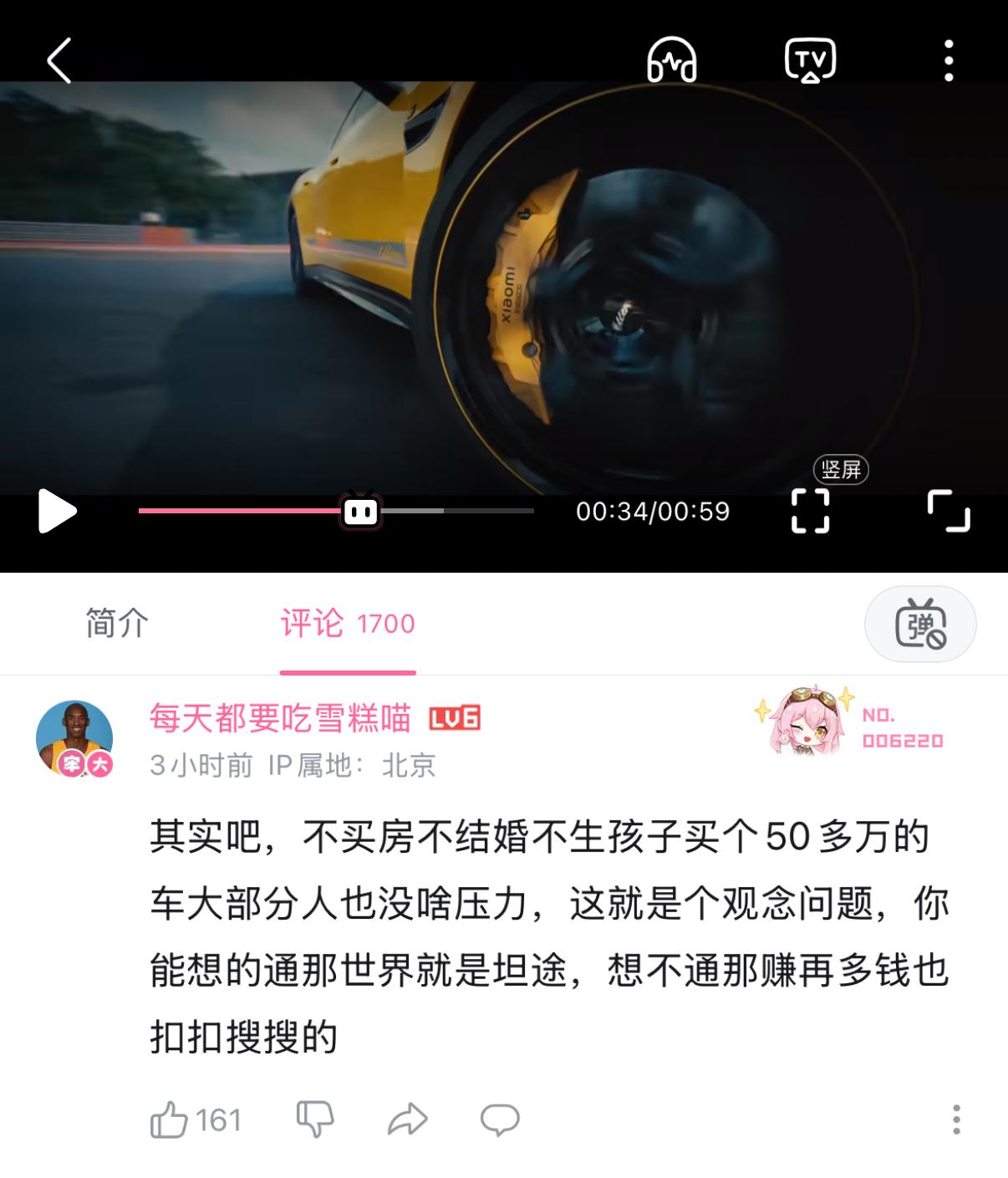
Task: Select the 评论 1700 tab
Action: [347, 623]
